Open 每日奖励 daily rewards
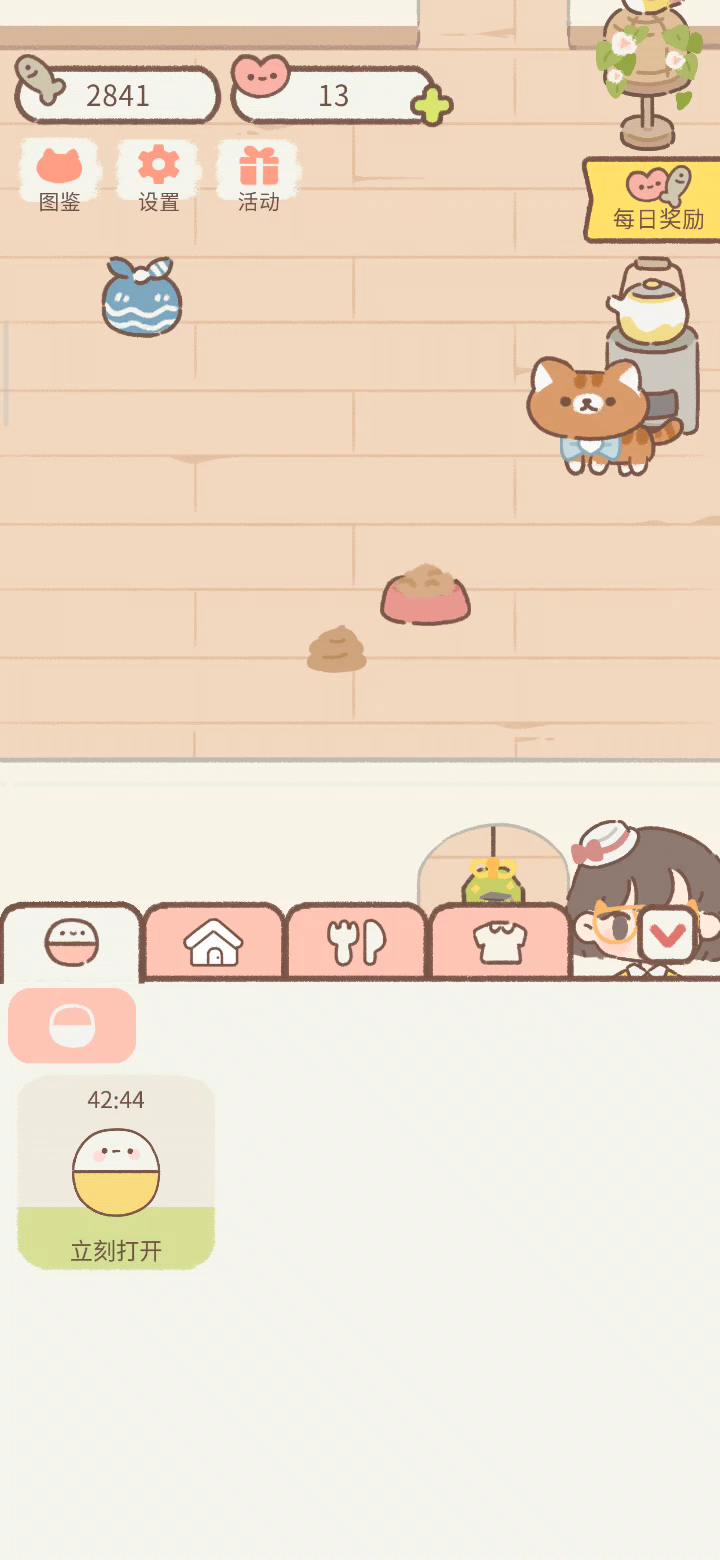The width and height of the screenshot is (720, 1560). click(x=653, y=200)
